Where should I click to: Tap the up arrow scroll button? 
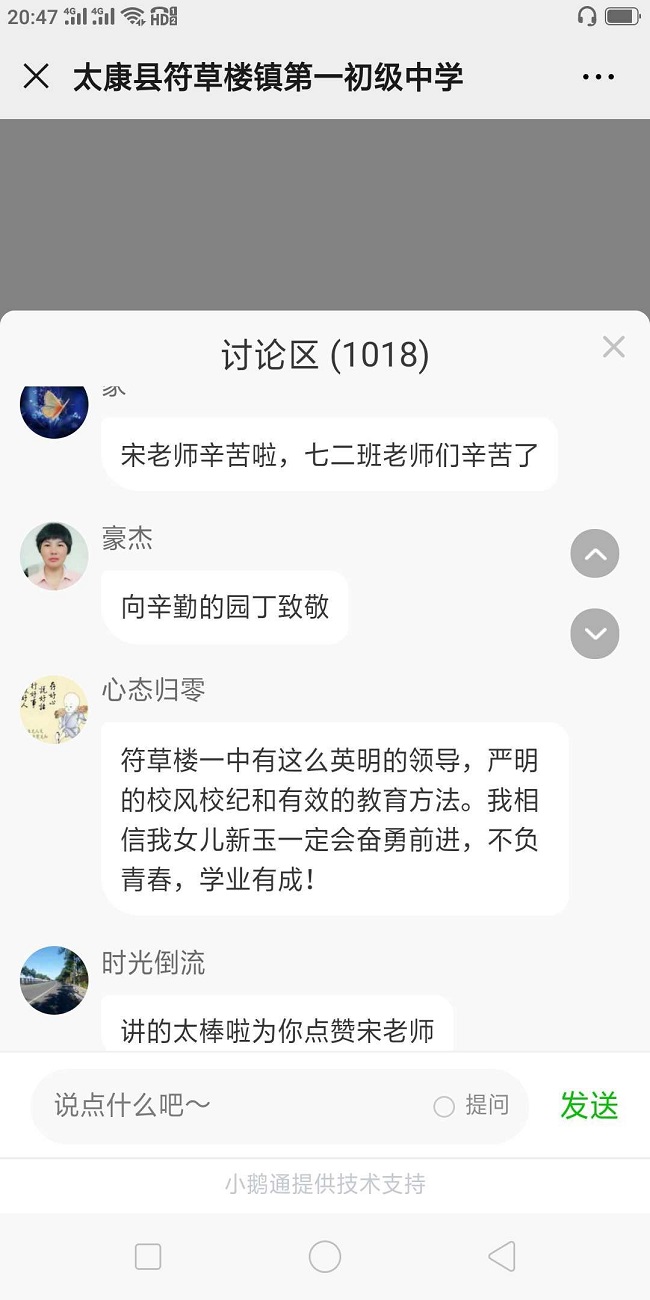click(x=595, y=554)
